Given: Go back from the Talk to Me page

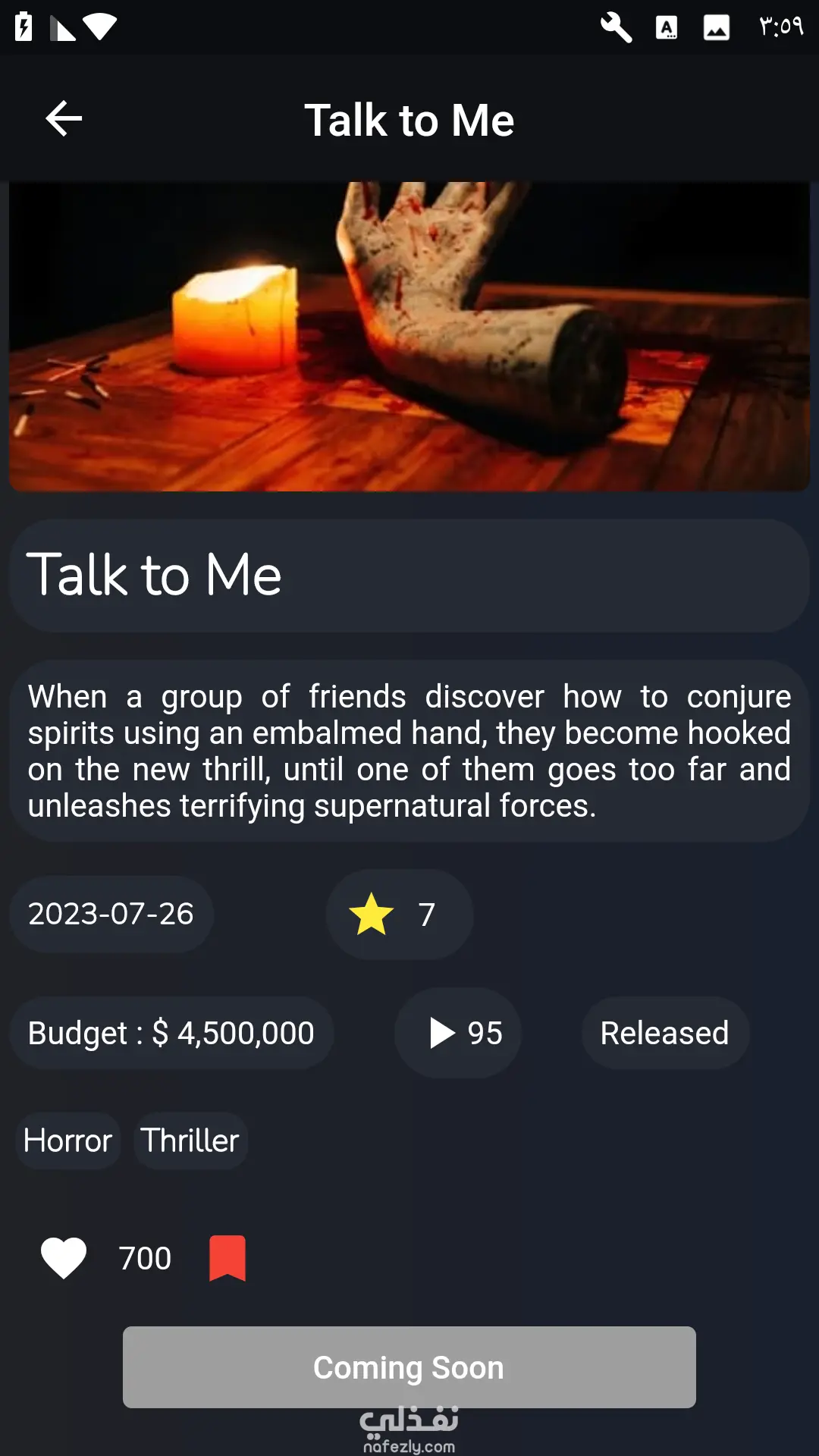Looking at the screenshot, I should point(64,119).
